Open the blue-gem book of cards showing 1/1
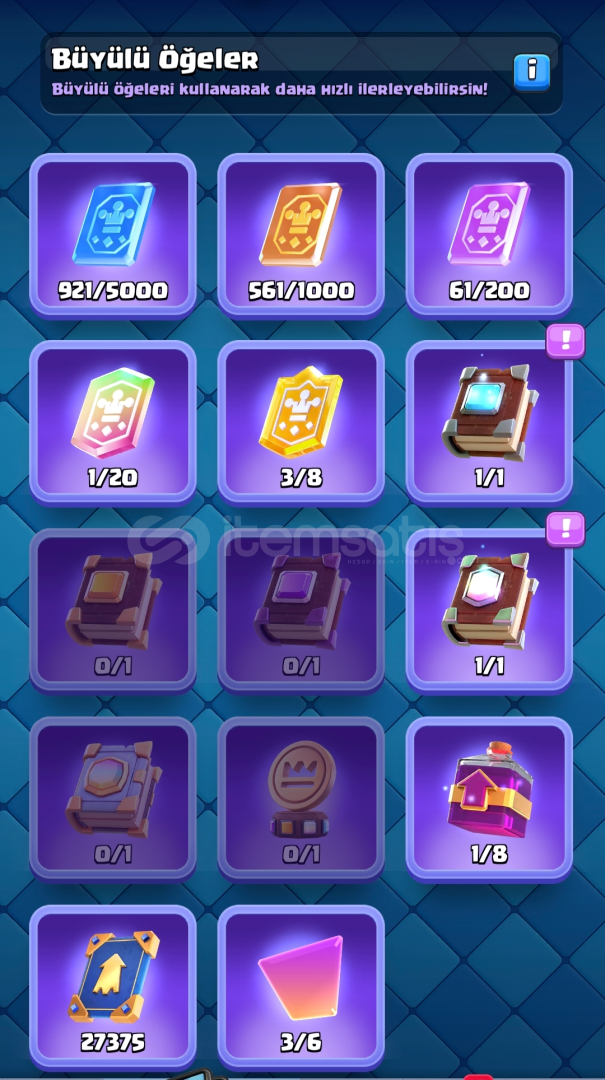The image size is (605, 1080). point(489,422)
